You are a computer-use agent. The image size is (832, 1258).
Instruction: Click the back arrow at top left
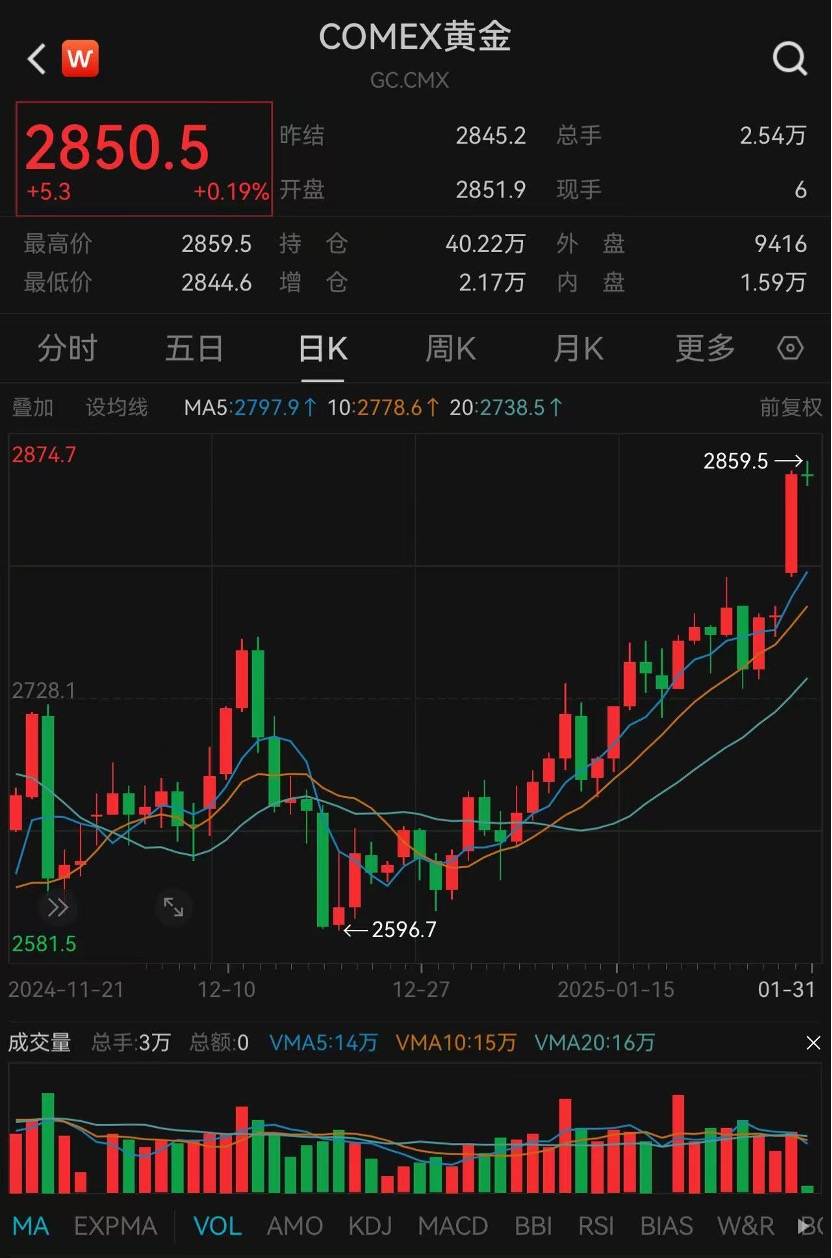tap(34, 59)
